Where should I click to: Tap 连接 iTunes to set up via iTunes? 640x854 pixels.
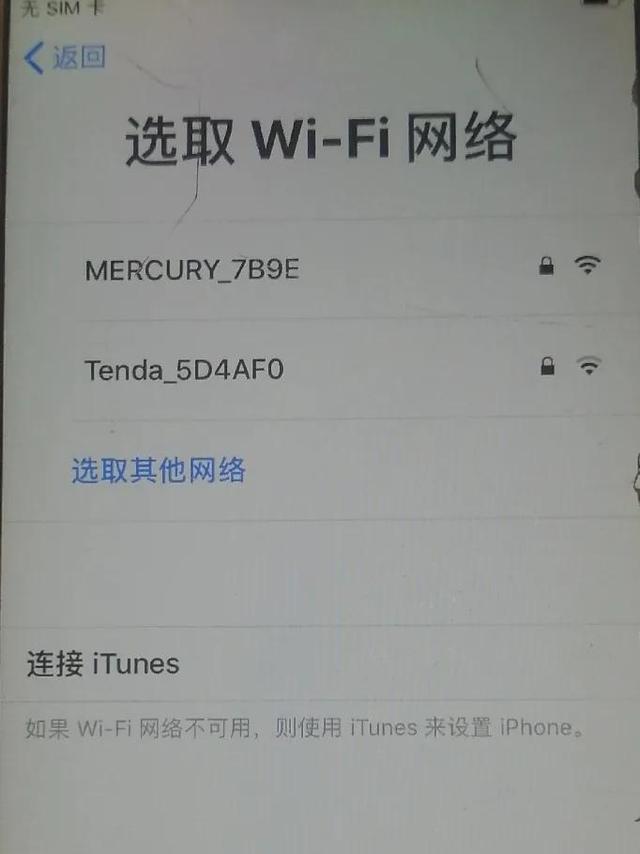pos(103,663)
